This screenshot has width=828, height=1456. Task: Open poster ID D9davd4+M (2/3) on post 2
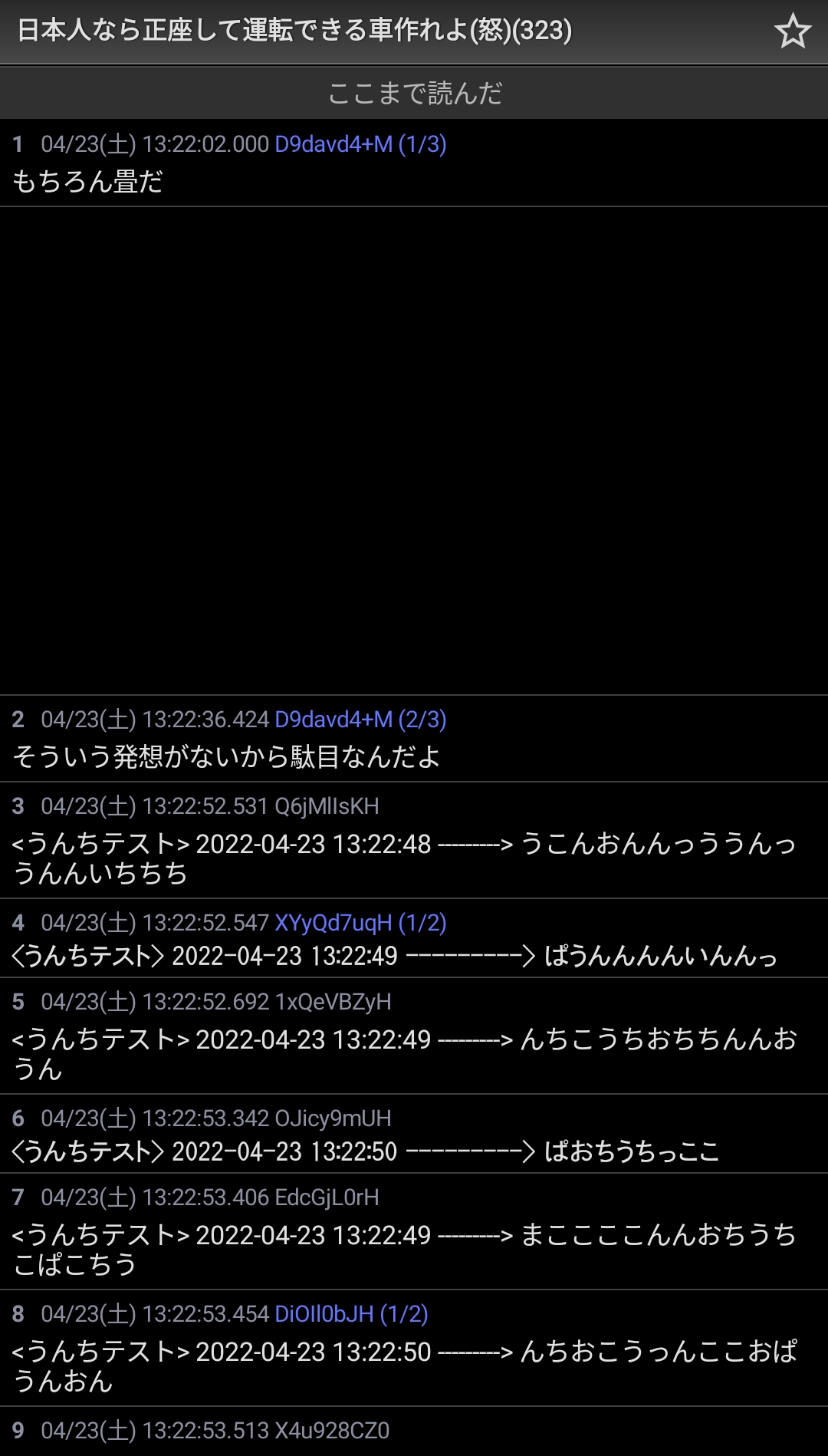click(360, 720)
